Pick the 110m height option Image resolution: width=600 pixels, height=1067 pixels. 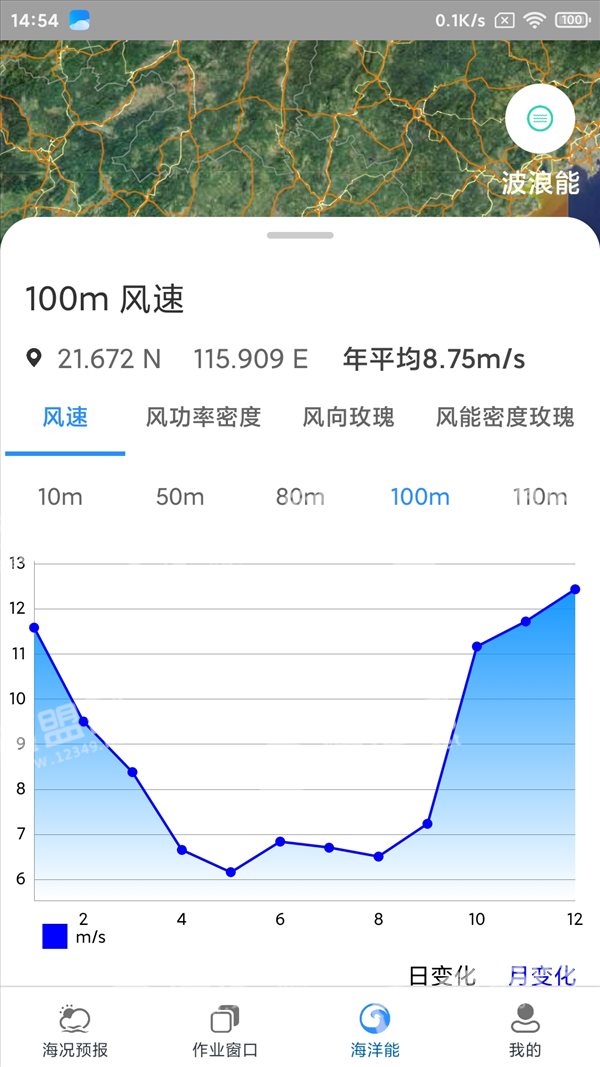click(x=540, y=497)
